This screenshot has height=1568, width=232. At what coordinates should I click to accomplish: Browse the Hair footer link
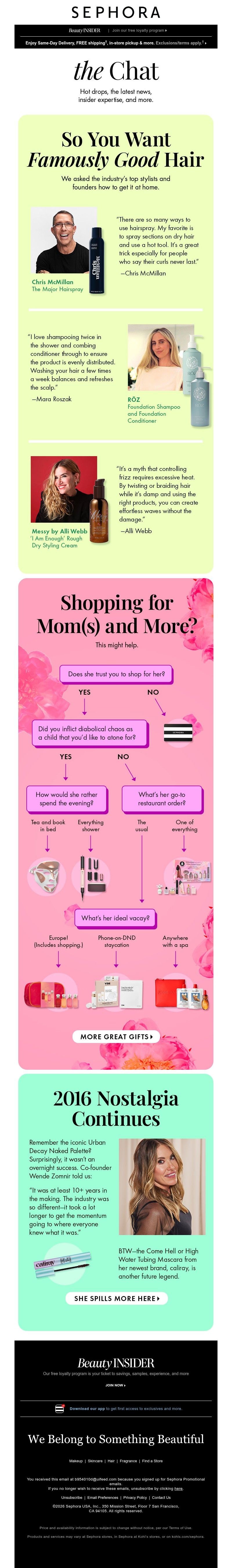(111, 1461)
